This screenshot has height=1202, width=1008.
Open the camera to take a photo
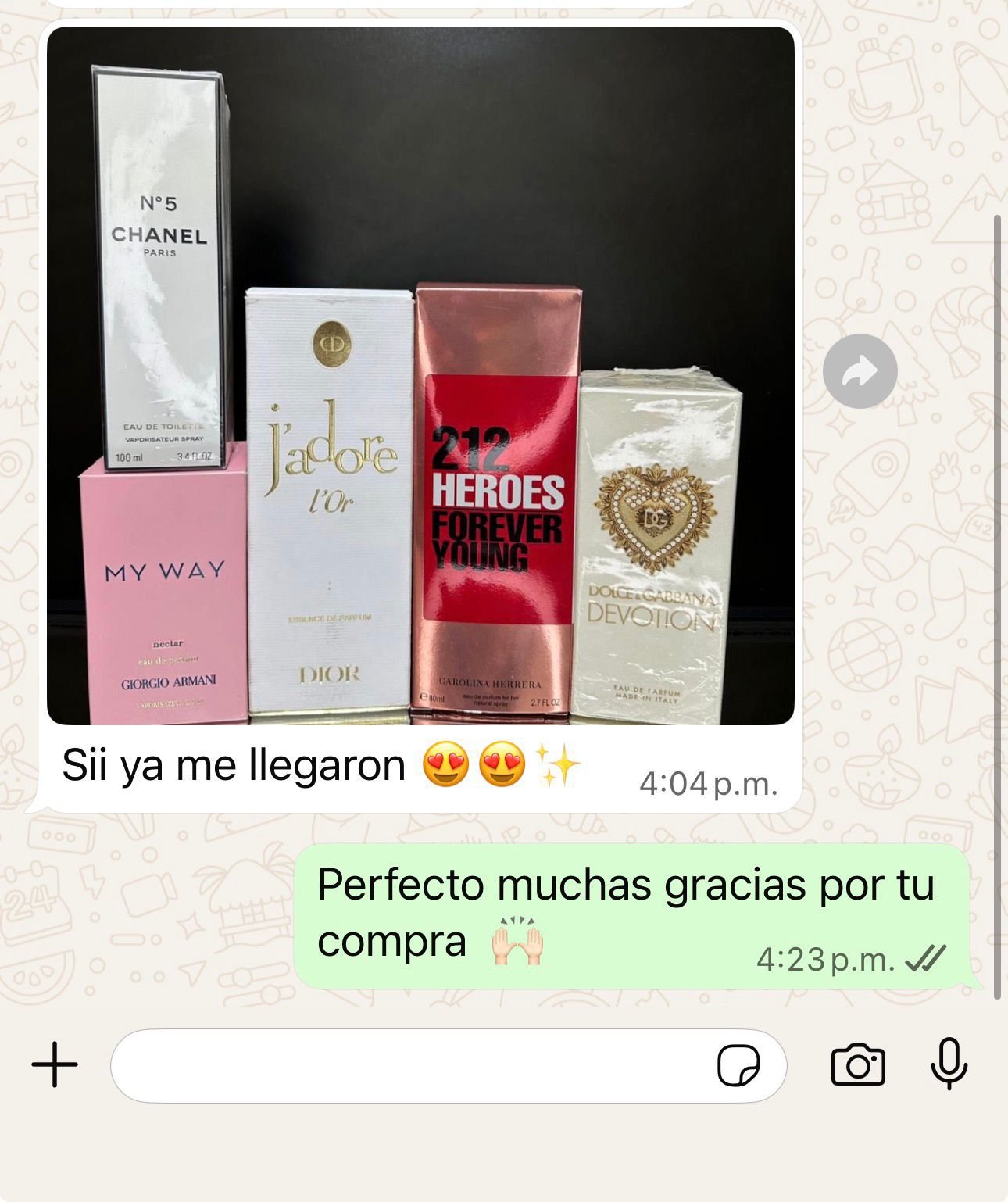858,1064
